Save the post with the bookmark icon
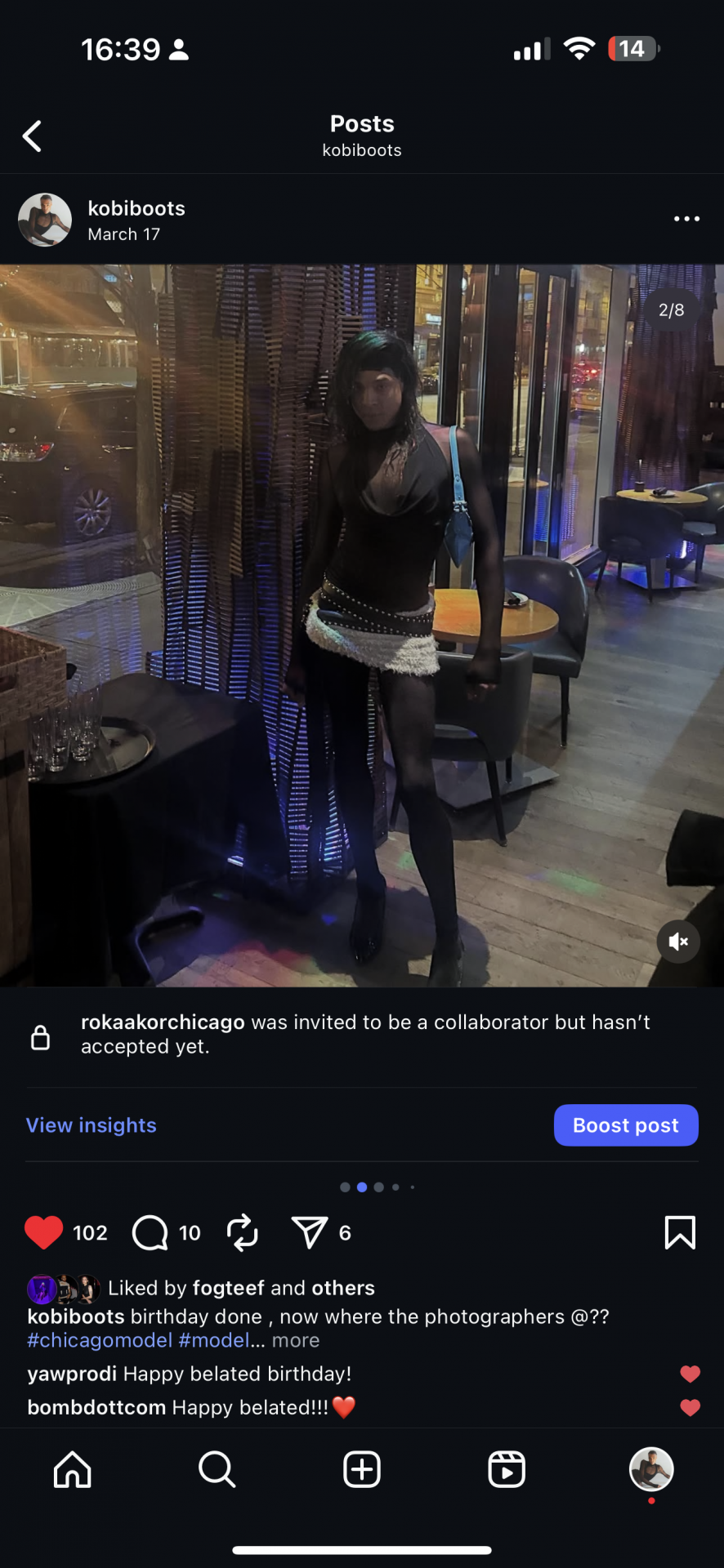Viewport: 724px width, 1568px height. coord(680,1232)
